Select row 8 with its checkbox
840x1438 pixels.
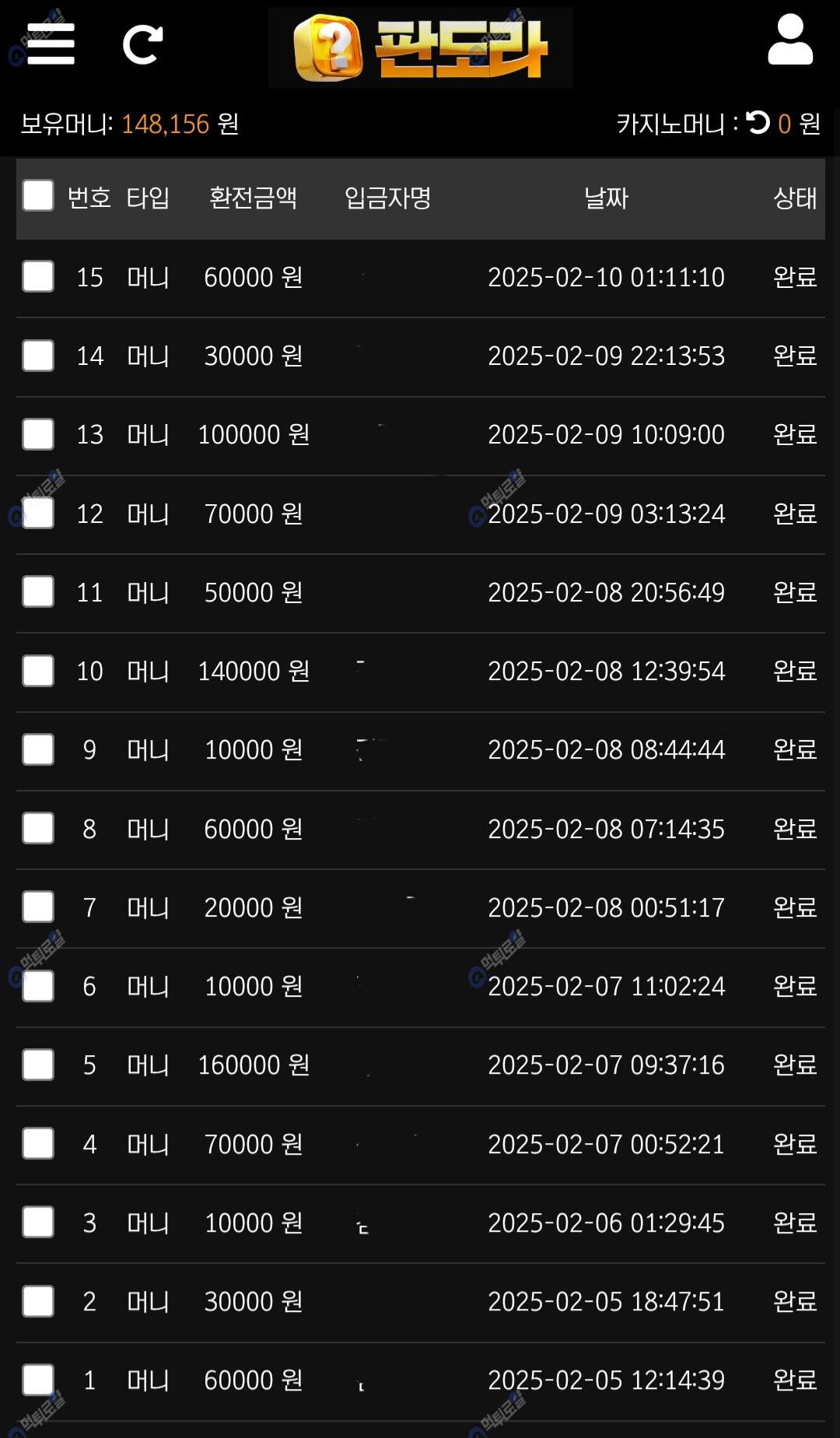pos(38,828)
